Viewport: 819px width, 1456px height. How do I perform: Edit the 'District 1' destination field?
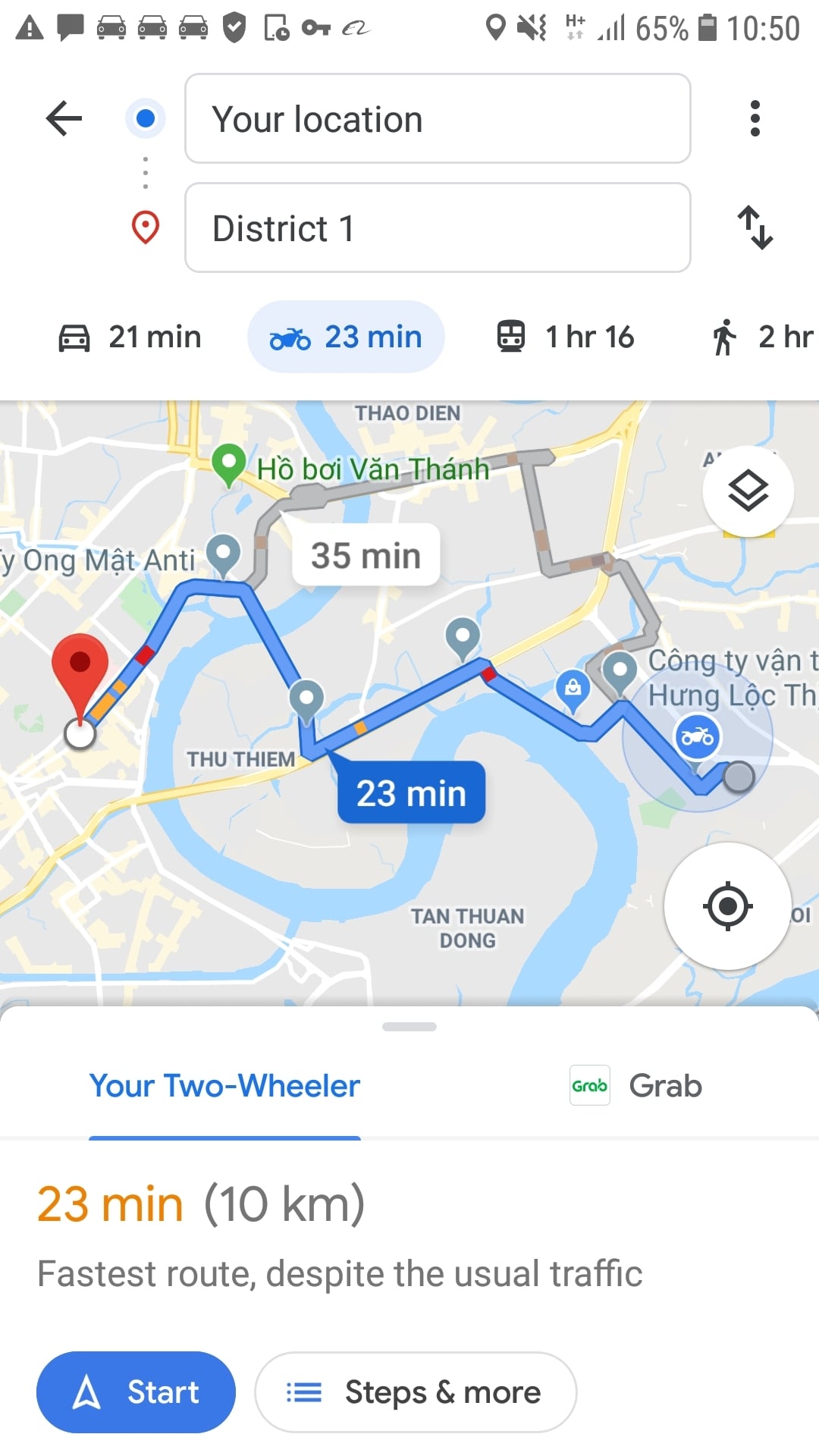pyautogui.click(x=438, y=228)
